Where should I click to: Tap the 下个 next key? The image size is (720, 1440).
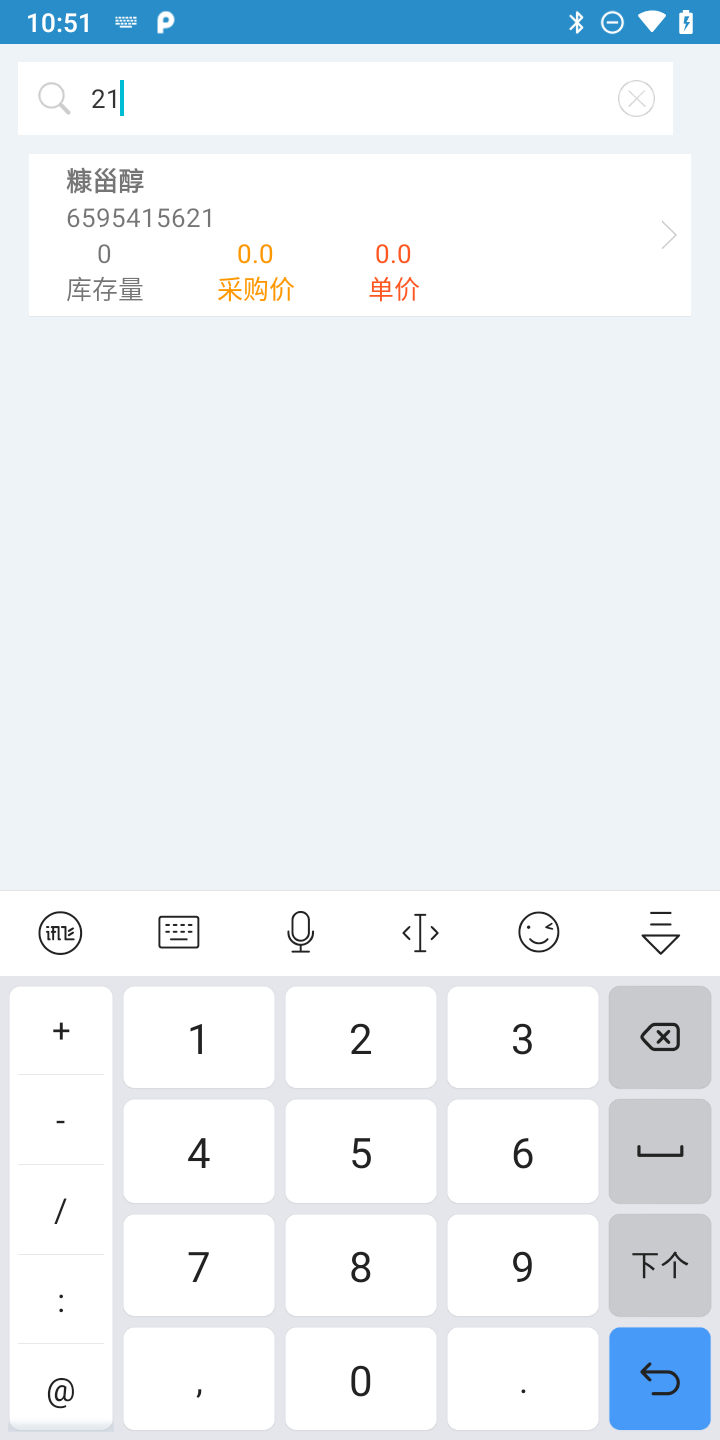coord(660,1265)
